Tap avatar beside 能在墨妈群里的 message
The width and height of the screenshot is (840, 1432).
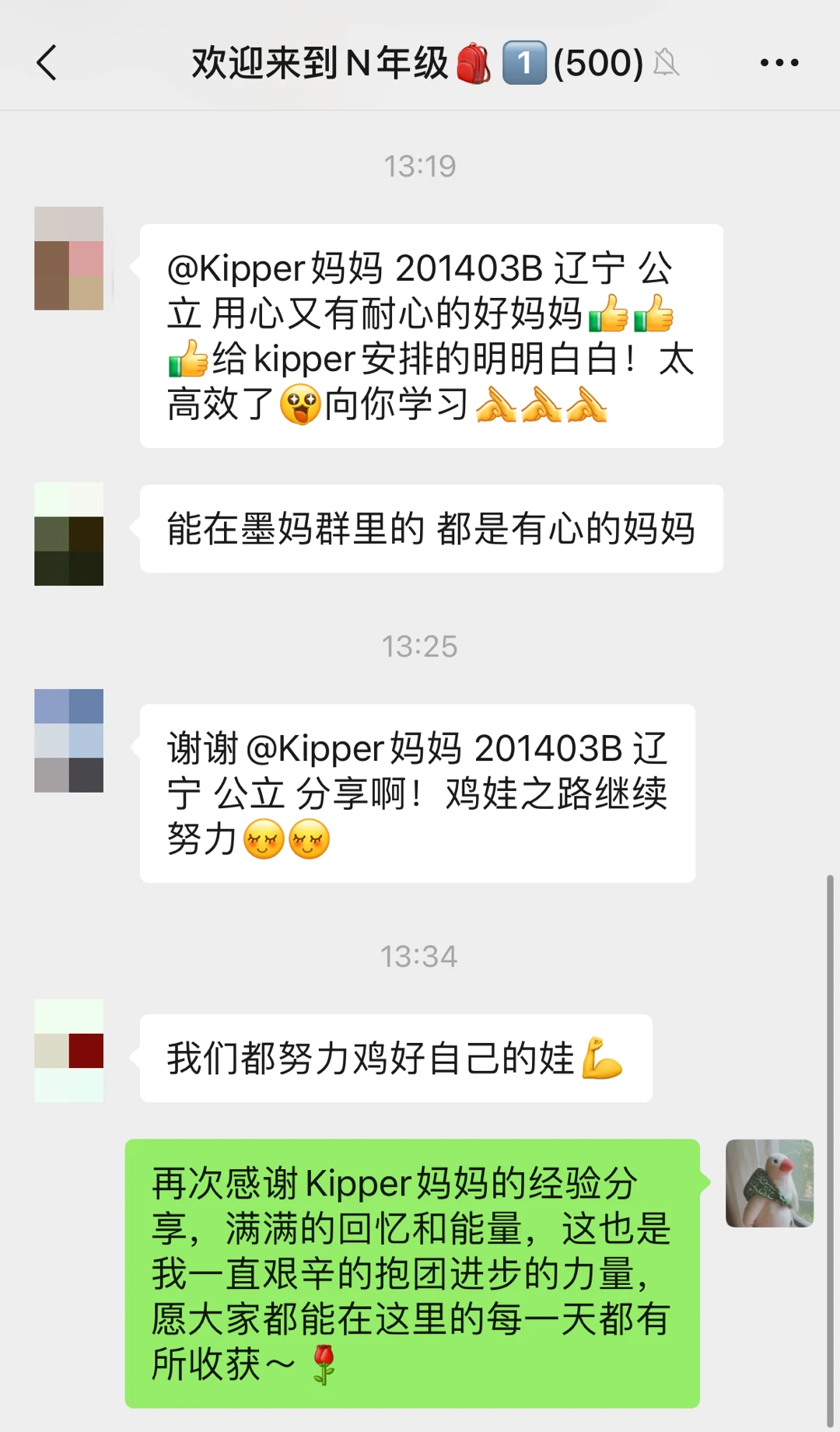click(69, 534)
